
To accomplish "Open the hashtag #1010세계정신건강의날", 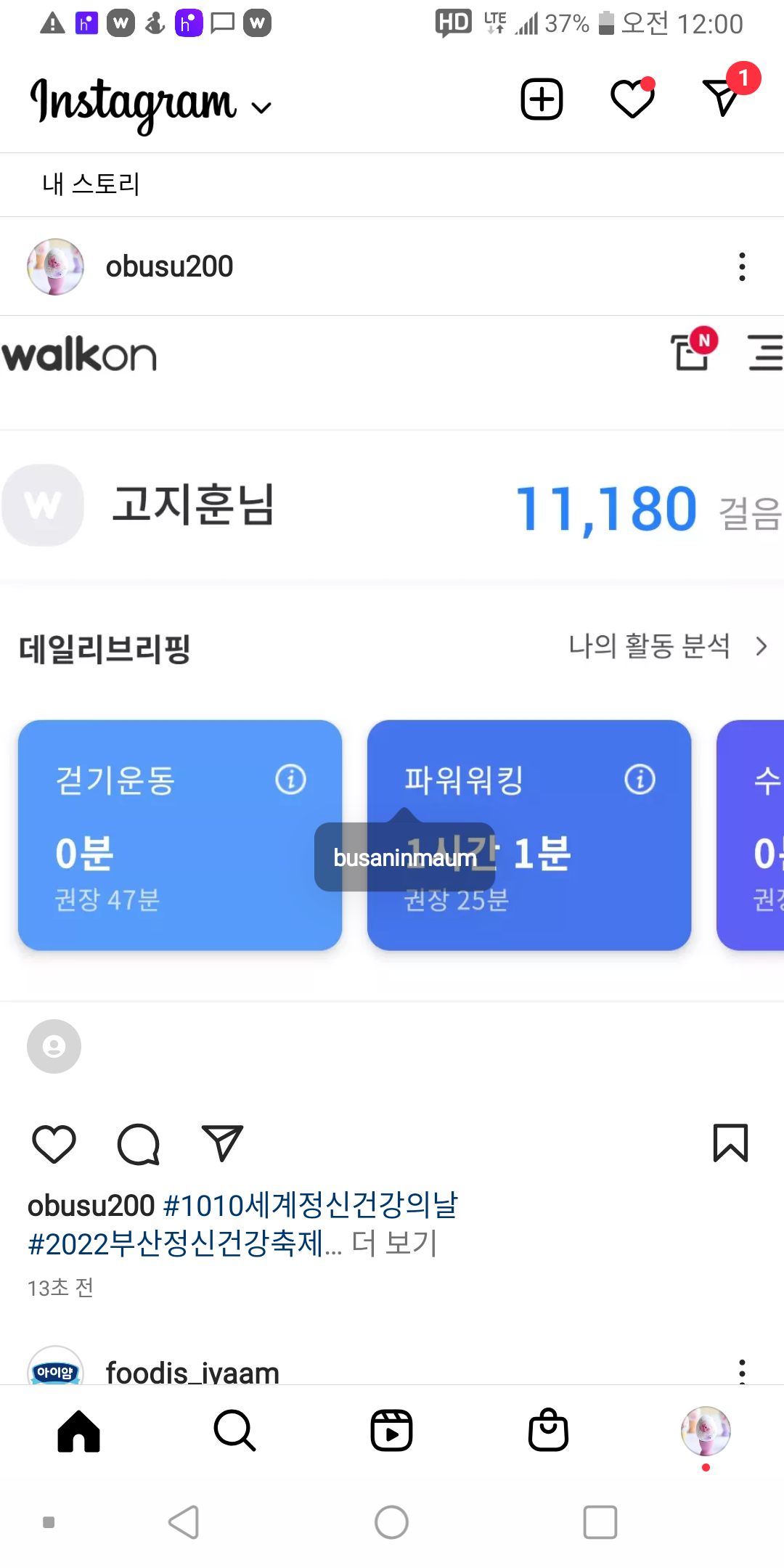I will [311, 1205].
